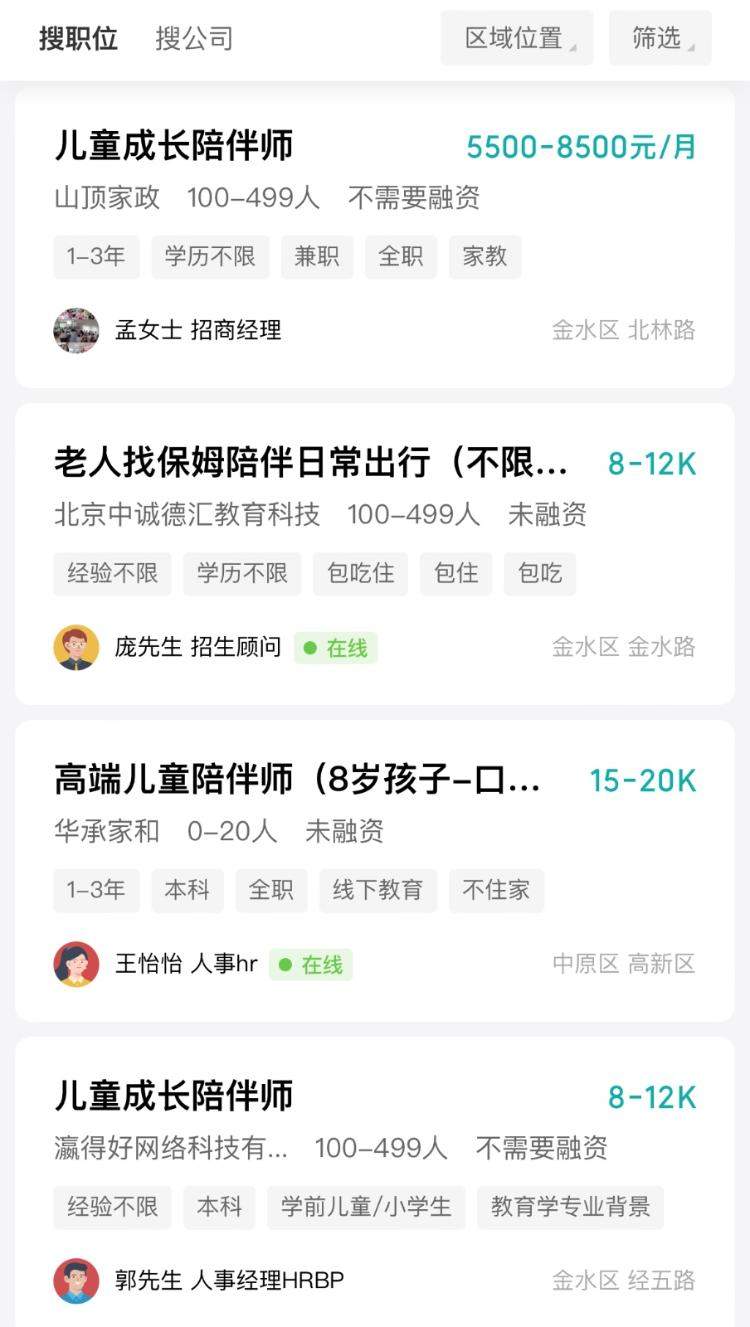Toggle the 包吃住 filter tag
Screen dimensions: 750x1327
pos(360,573)
